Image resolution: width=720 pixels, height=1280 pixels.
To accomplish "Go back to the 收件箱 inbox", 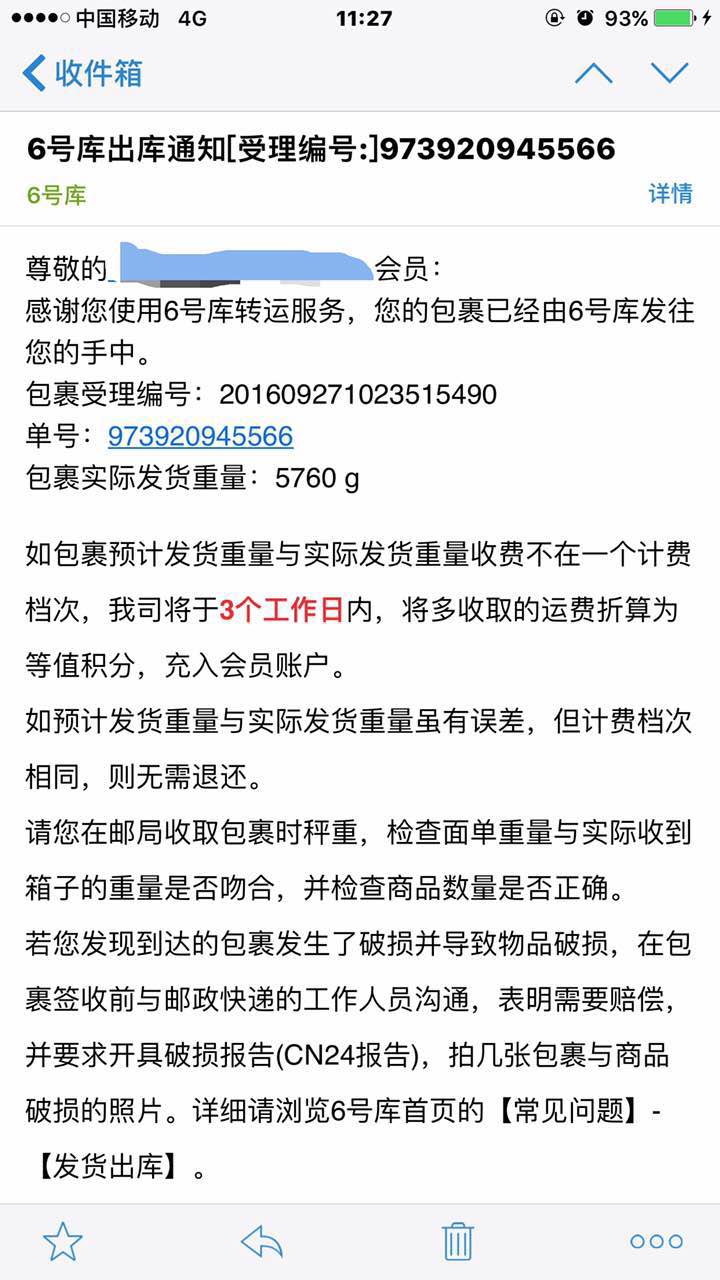I will (x=82, y=73).
